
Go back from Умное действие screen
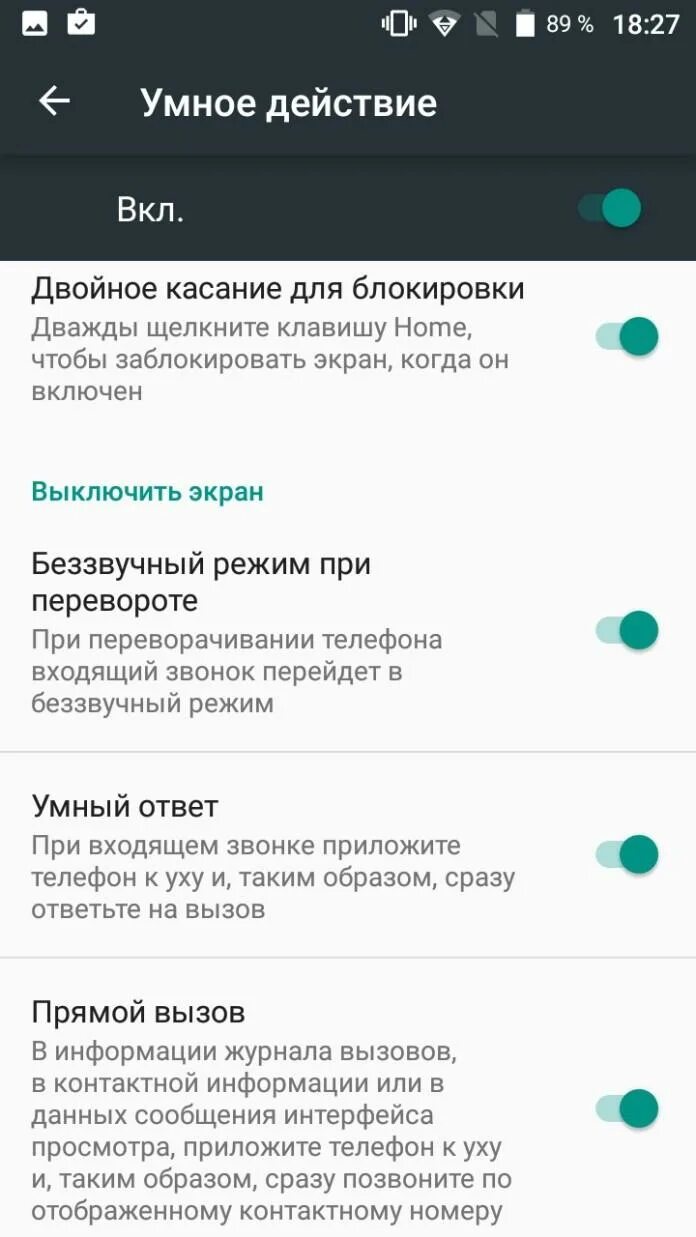point(54,102)
